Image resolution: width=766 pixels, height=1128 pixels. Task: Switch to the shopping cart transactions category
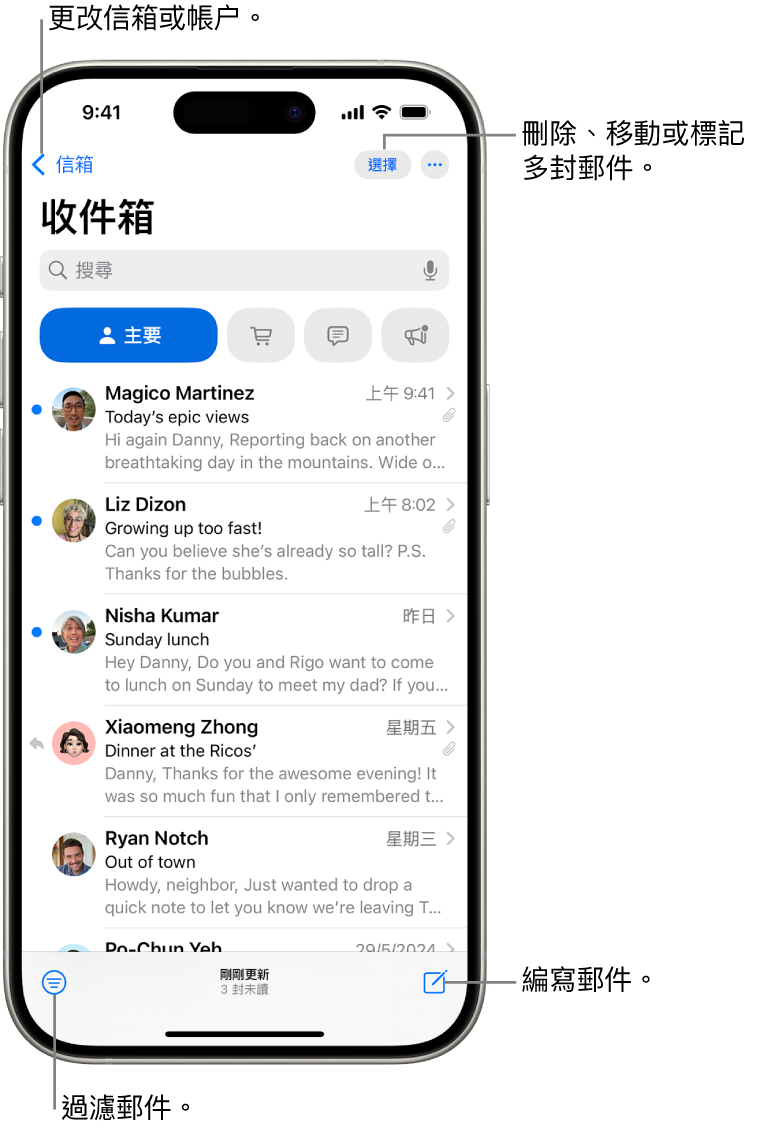[261, 335]
